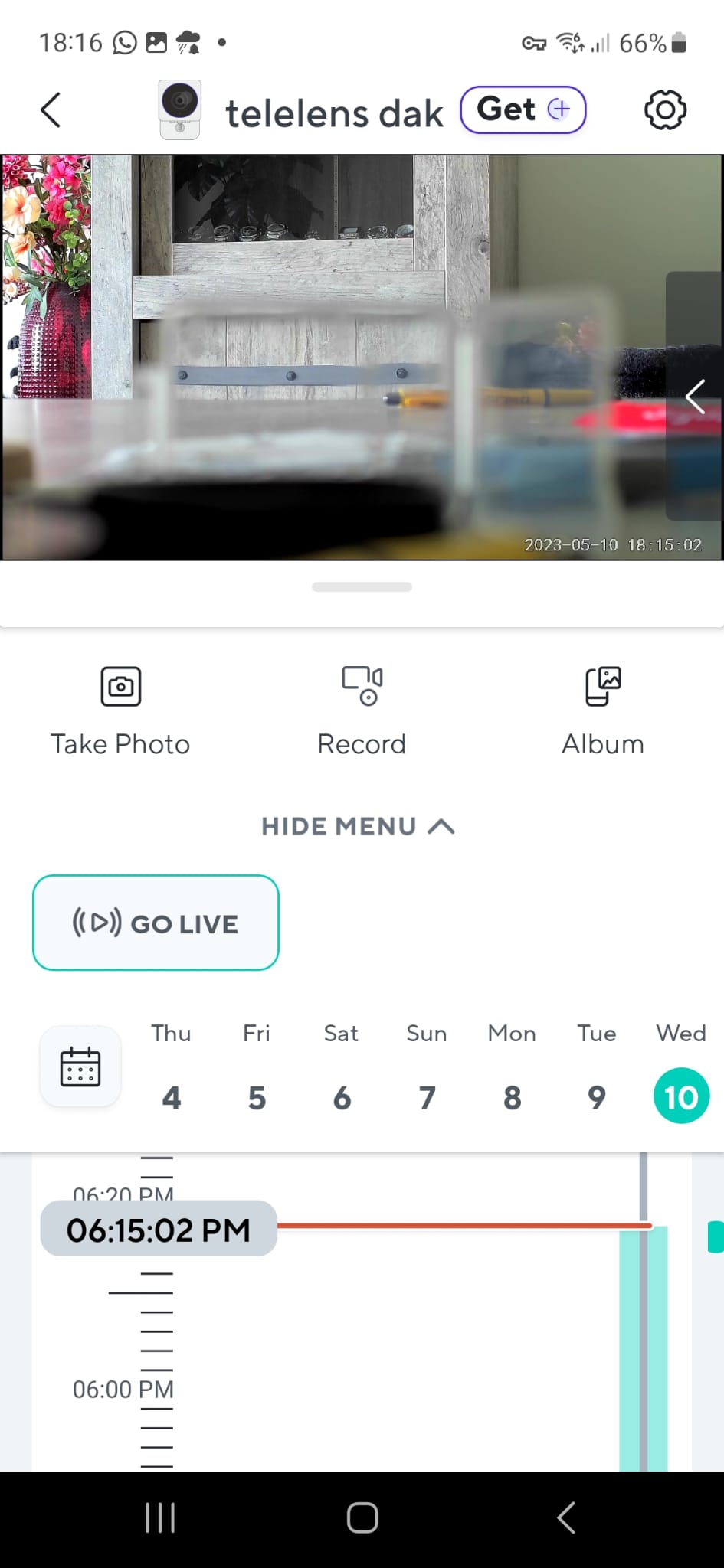724x1568 pixels.
Task: Collapse options with Hide Menu
Action: [x=358, y=827]
